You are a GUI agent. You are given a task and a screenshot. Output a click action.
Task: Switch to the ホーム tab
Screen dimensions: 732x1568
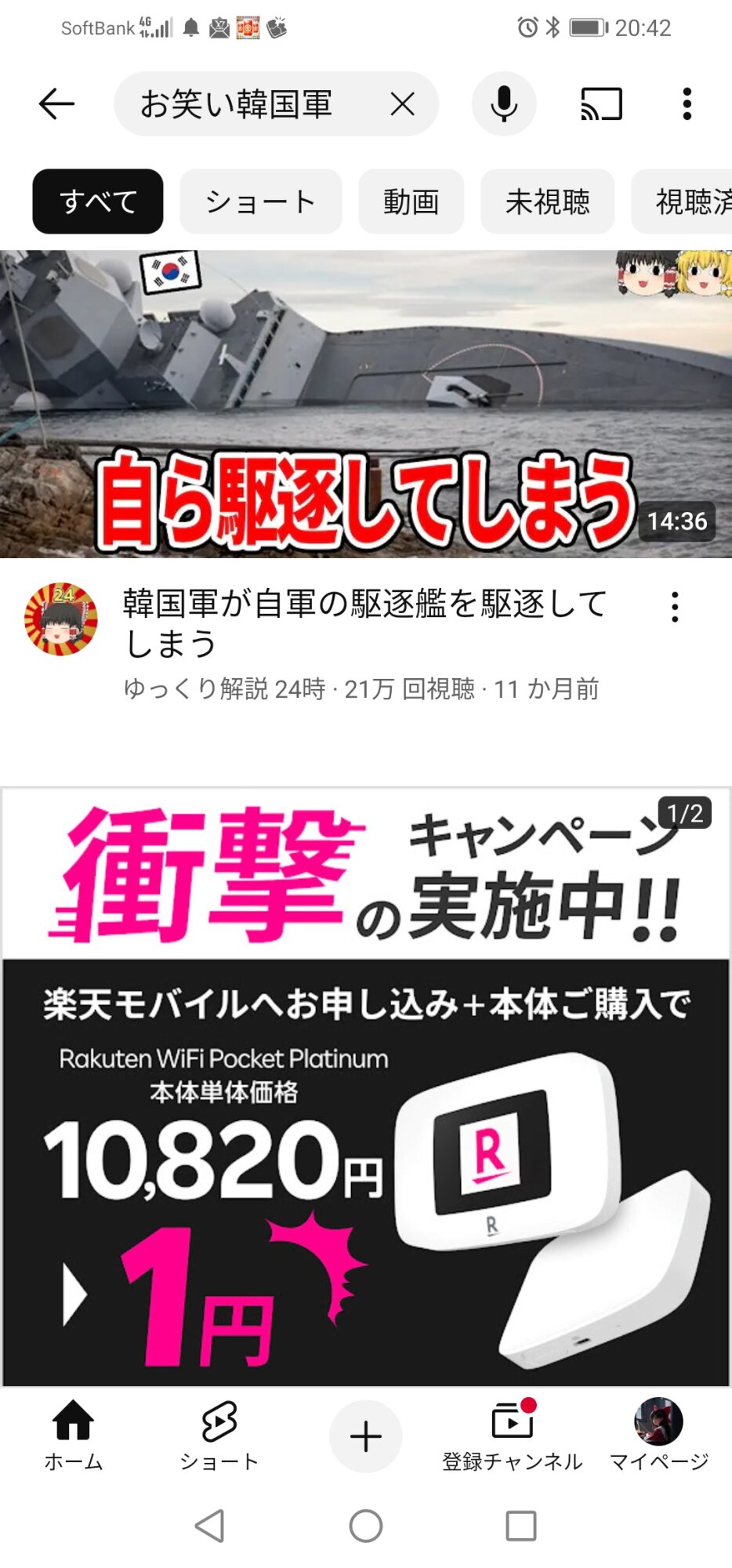coord(73,1435)
